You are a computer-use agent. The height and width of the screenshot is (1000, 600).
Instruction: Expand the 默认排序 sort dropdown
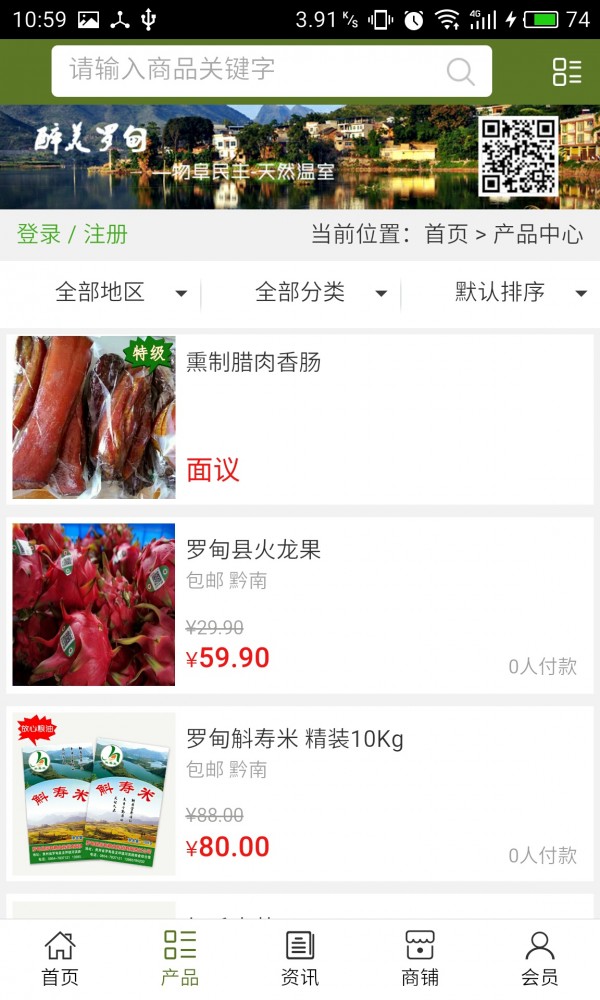click(x=520, y=292)
